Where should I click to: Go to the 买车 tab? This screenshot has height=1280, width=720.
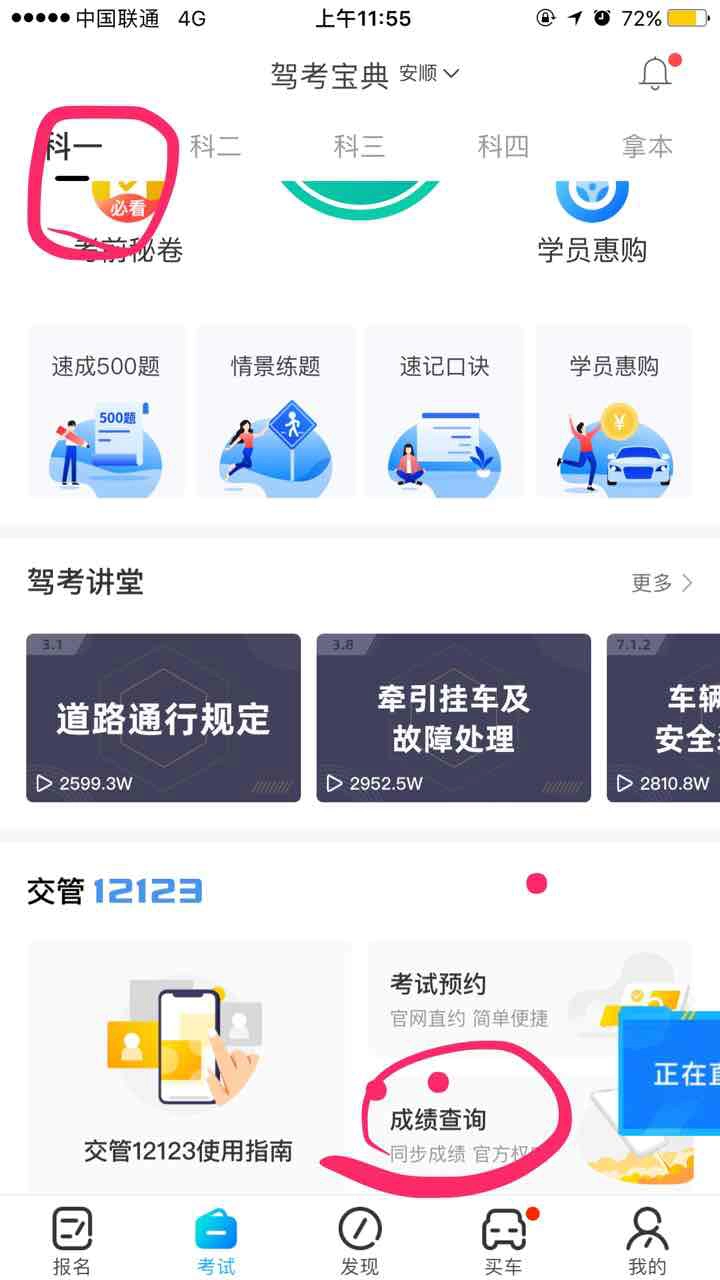(503, 1240)
